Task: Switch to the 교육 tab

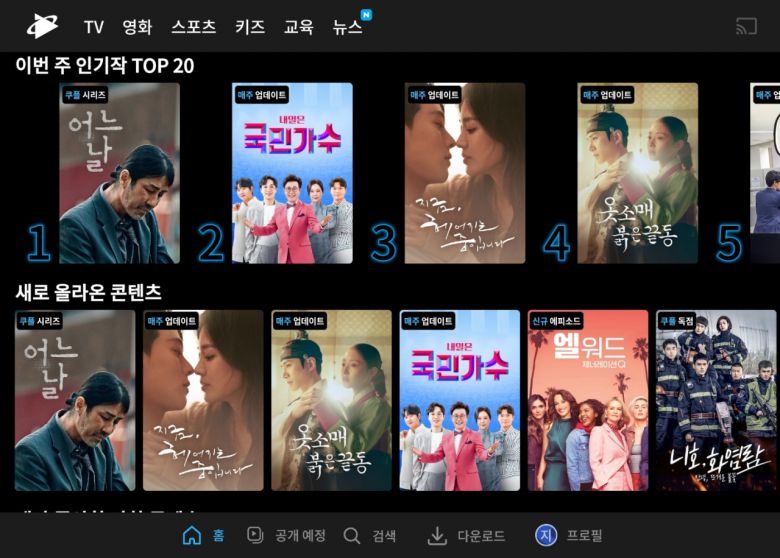Action: (299, 27)
